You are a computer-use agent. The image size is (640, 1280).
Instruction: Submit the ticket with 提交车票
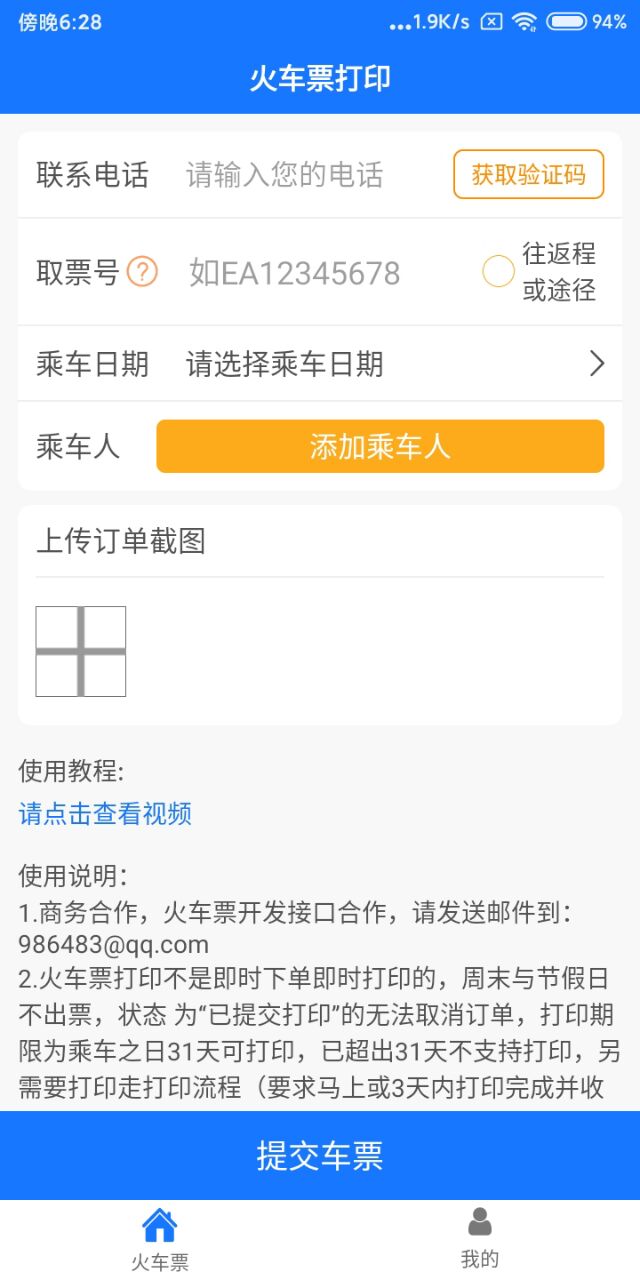320,1155
